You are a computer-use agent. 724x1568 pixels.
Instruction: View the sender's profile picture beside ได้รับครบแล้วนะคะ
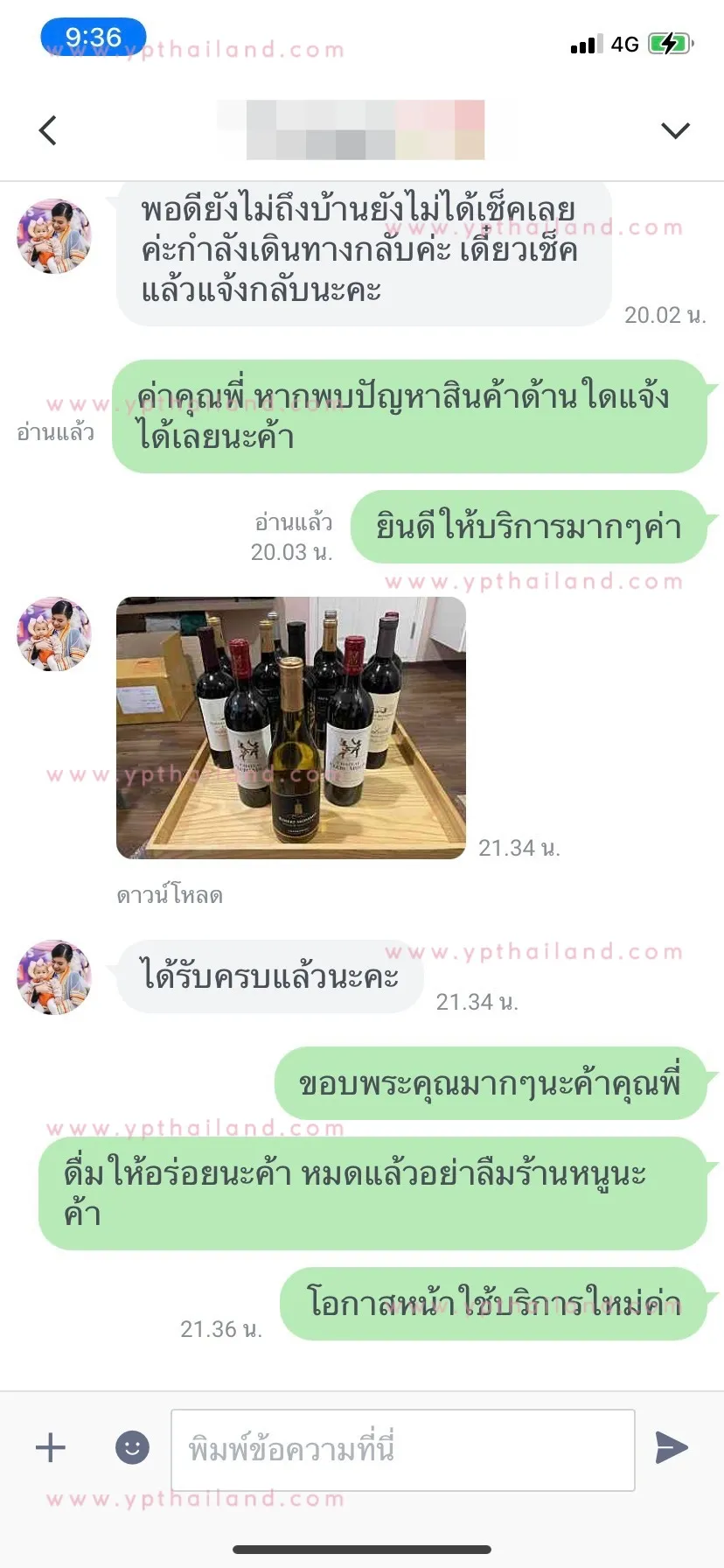(x=54, y=977)
